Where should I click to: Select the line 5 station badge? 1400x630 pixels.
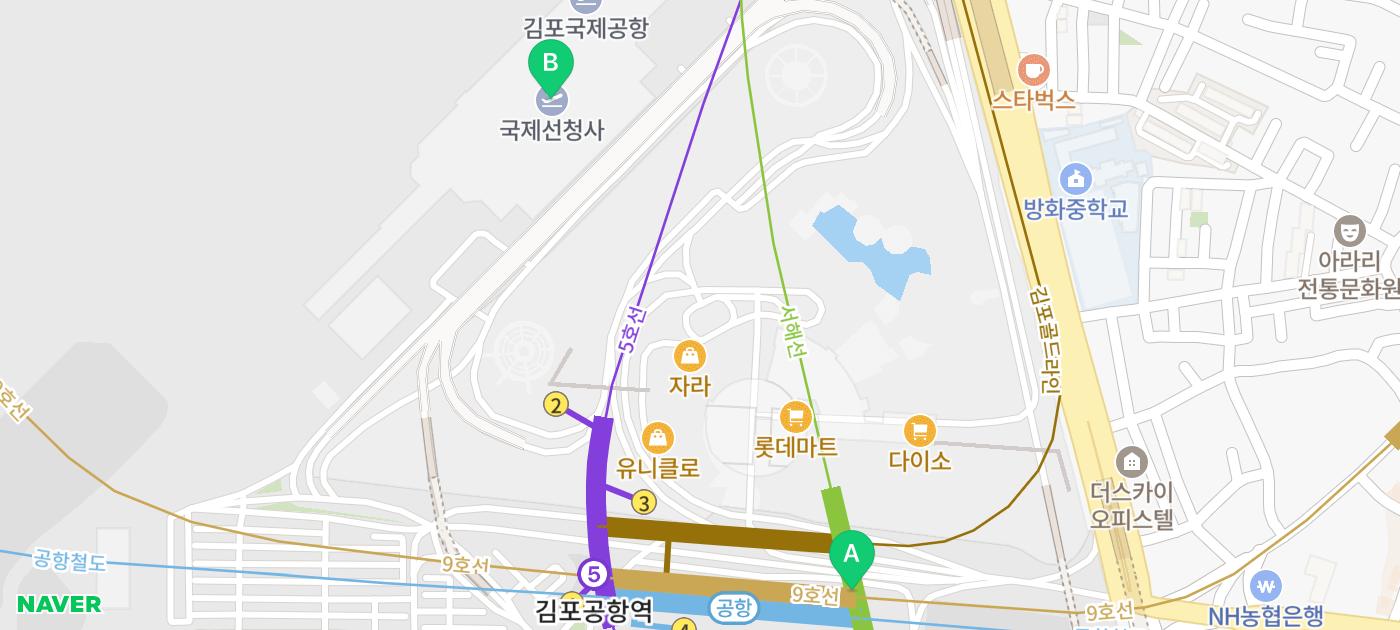point(594,574)
